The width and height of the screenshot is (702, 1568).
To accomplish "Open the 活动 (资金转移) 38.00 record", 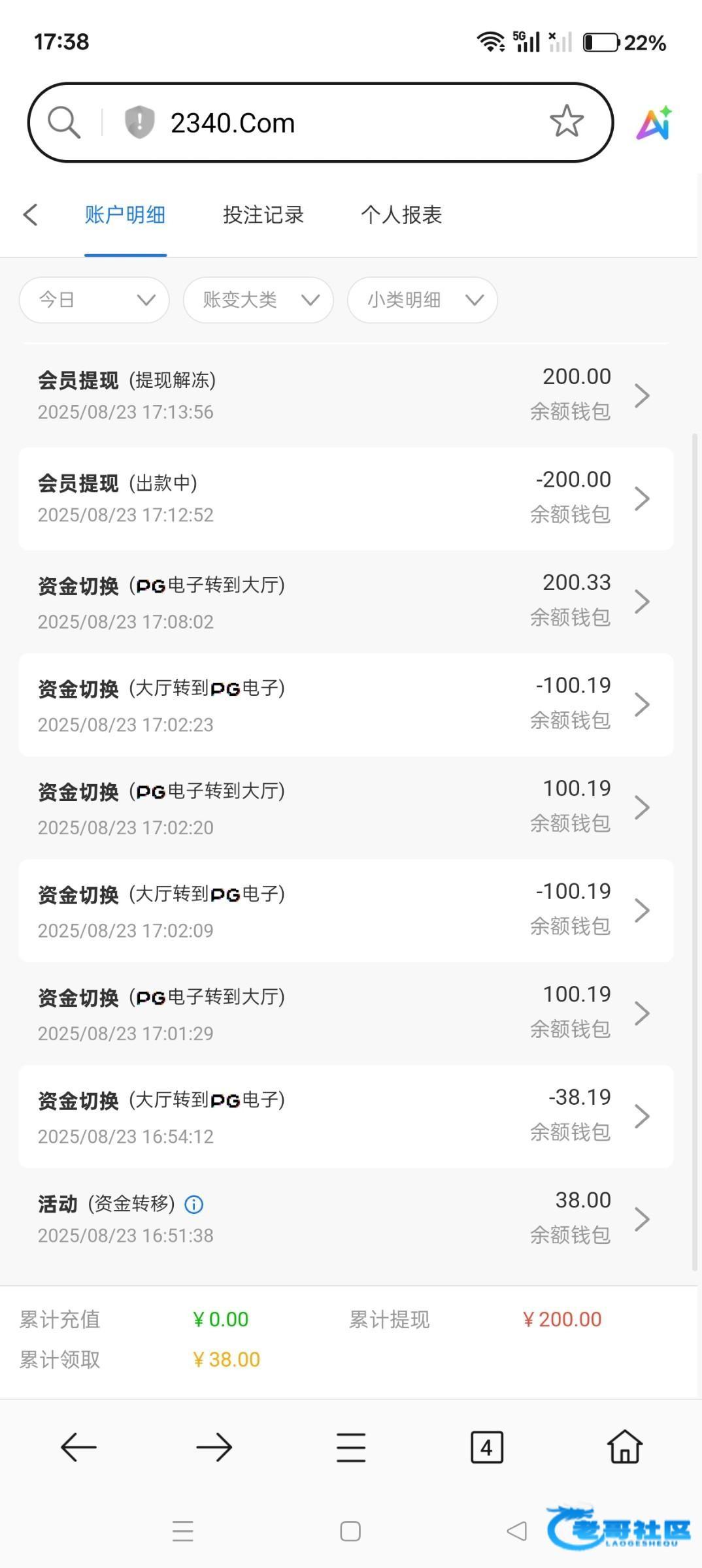I will click(x=346, y=1219).
